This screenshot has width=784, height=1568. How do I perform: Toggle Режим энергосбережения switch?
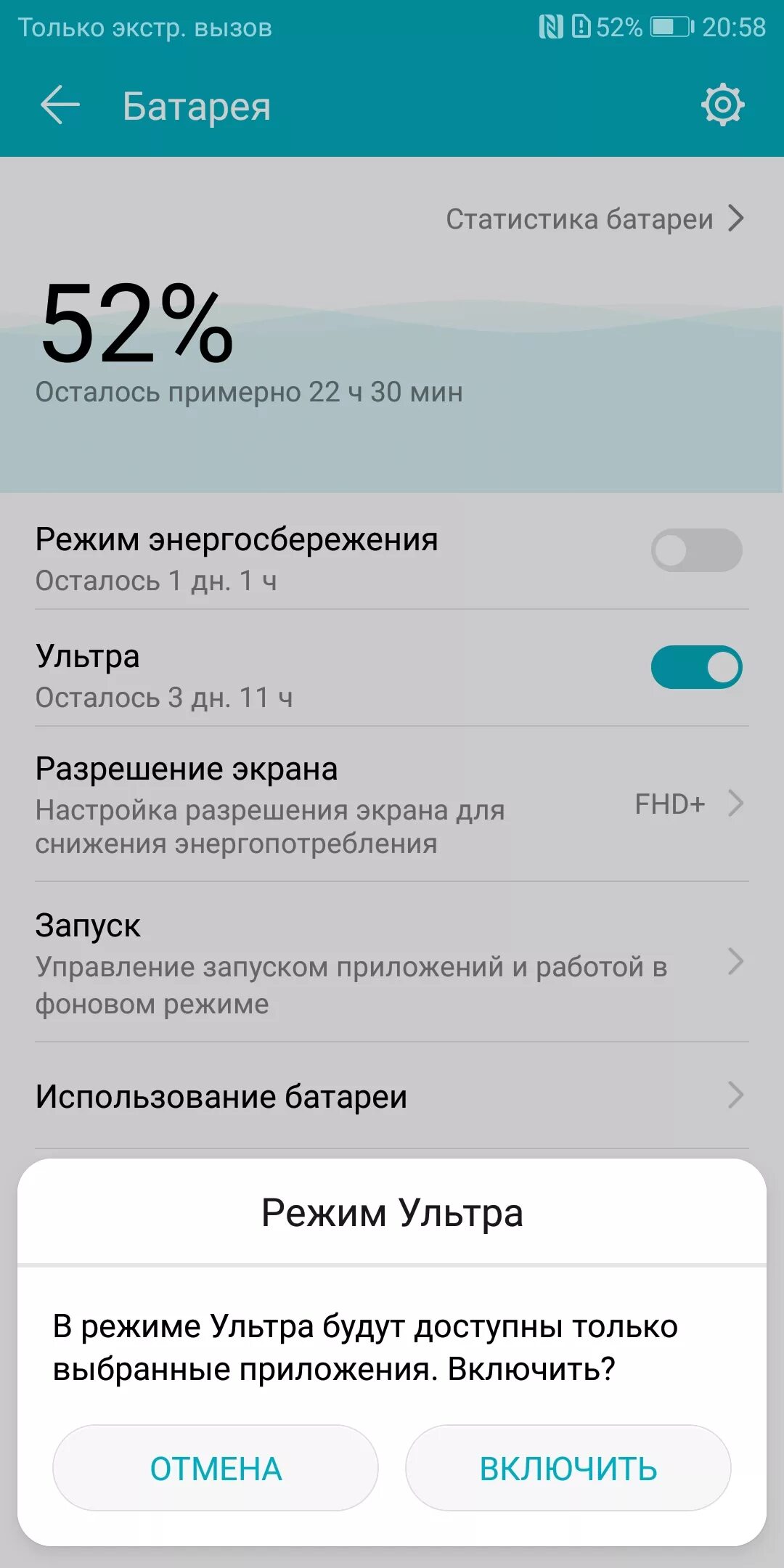coord(695,550)
